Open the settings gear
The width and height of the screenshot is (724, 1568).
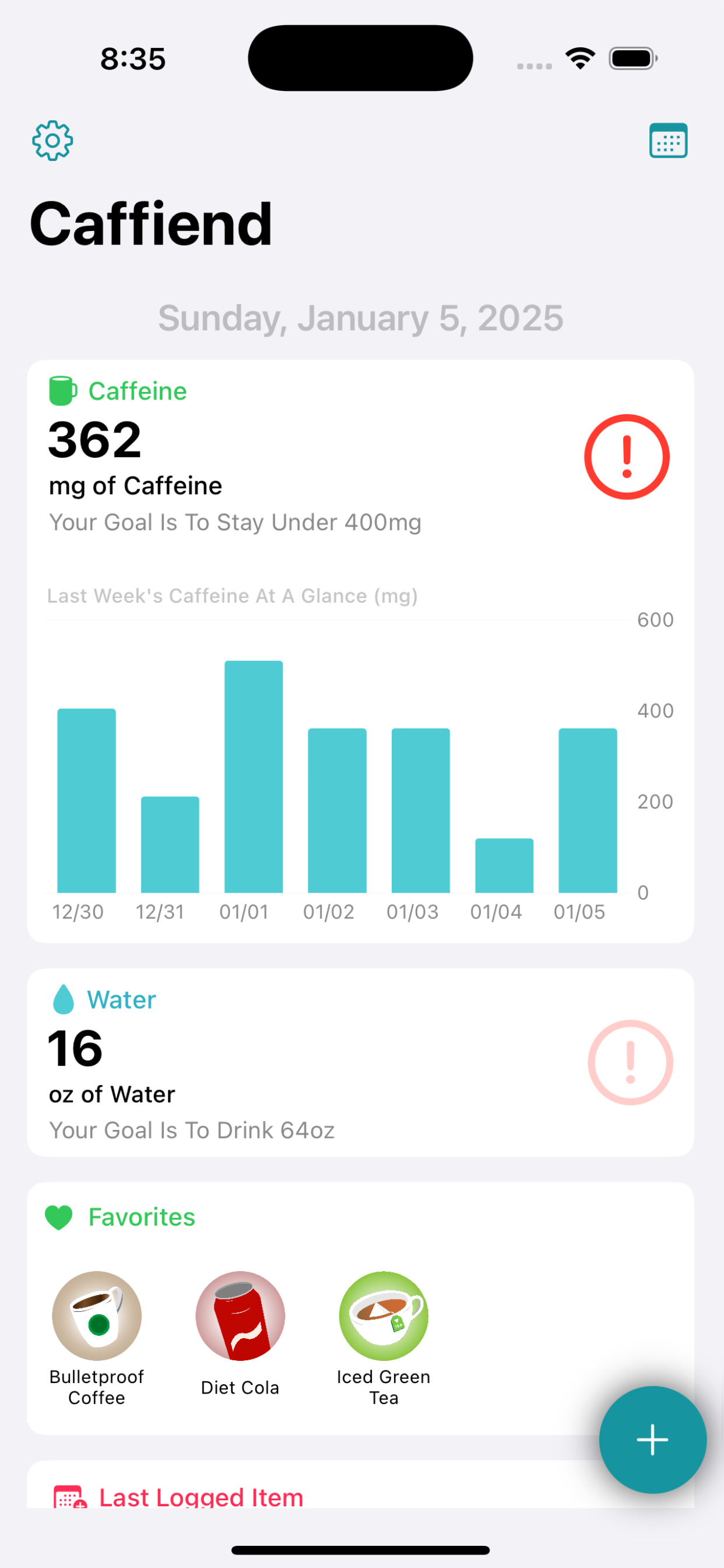[x=53, y=141]
